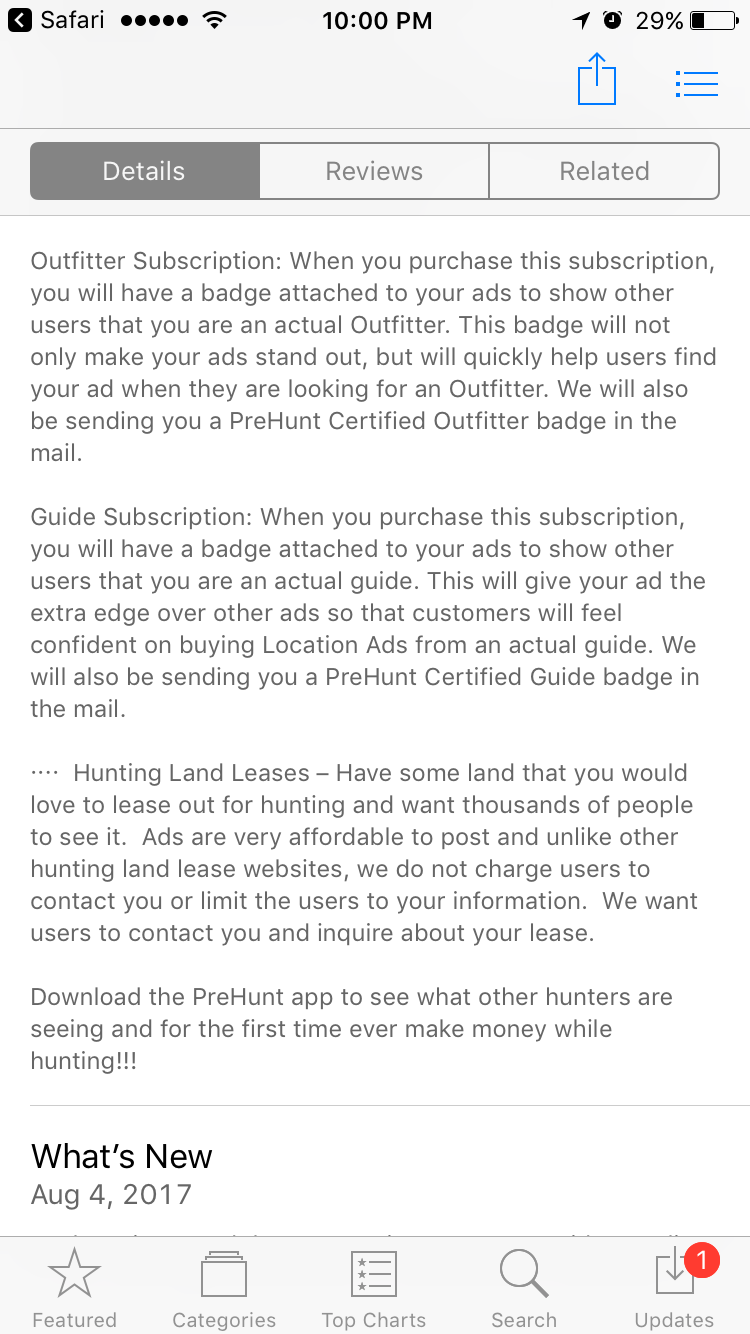Share this app page
Image resolution: width=750 pixels, height=1334 pixels.
click(597, 79)
